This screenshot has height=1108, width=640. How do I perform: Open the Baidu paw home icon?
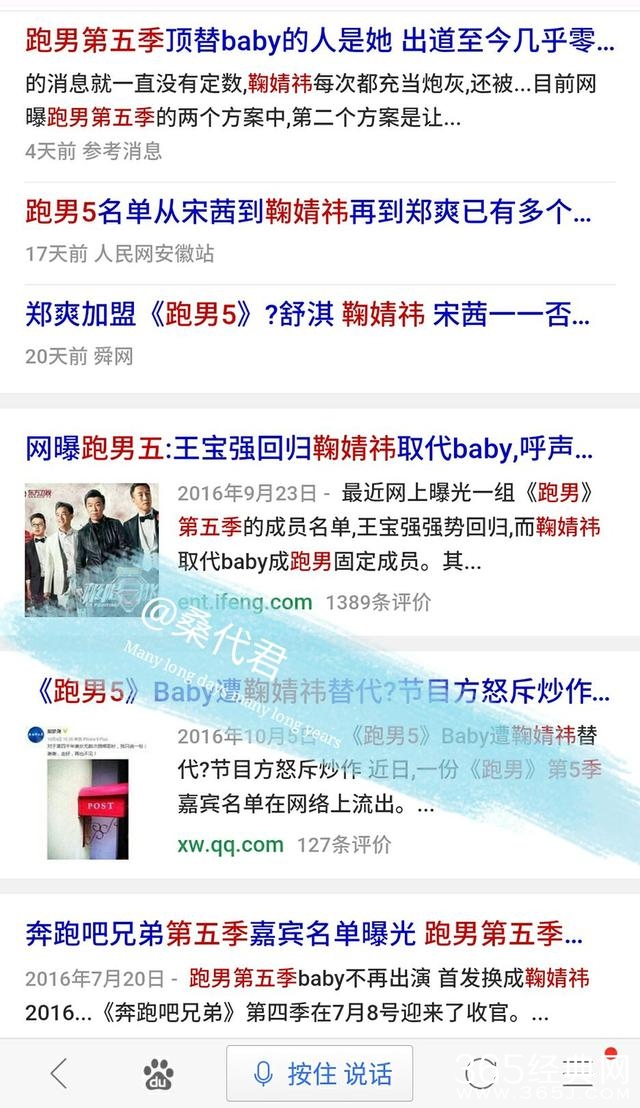point(158,1074)
